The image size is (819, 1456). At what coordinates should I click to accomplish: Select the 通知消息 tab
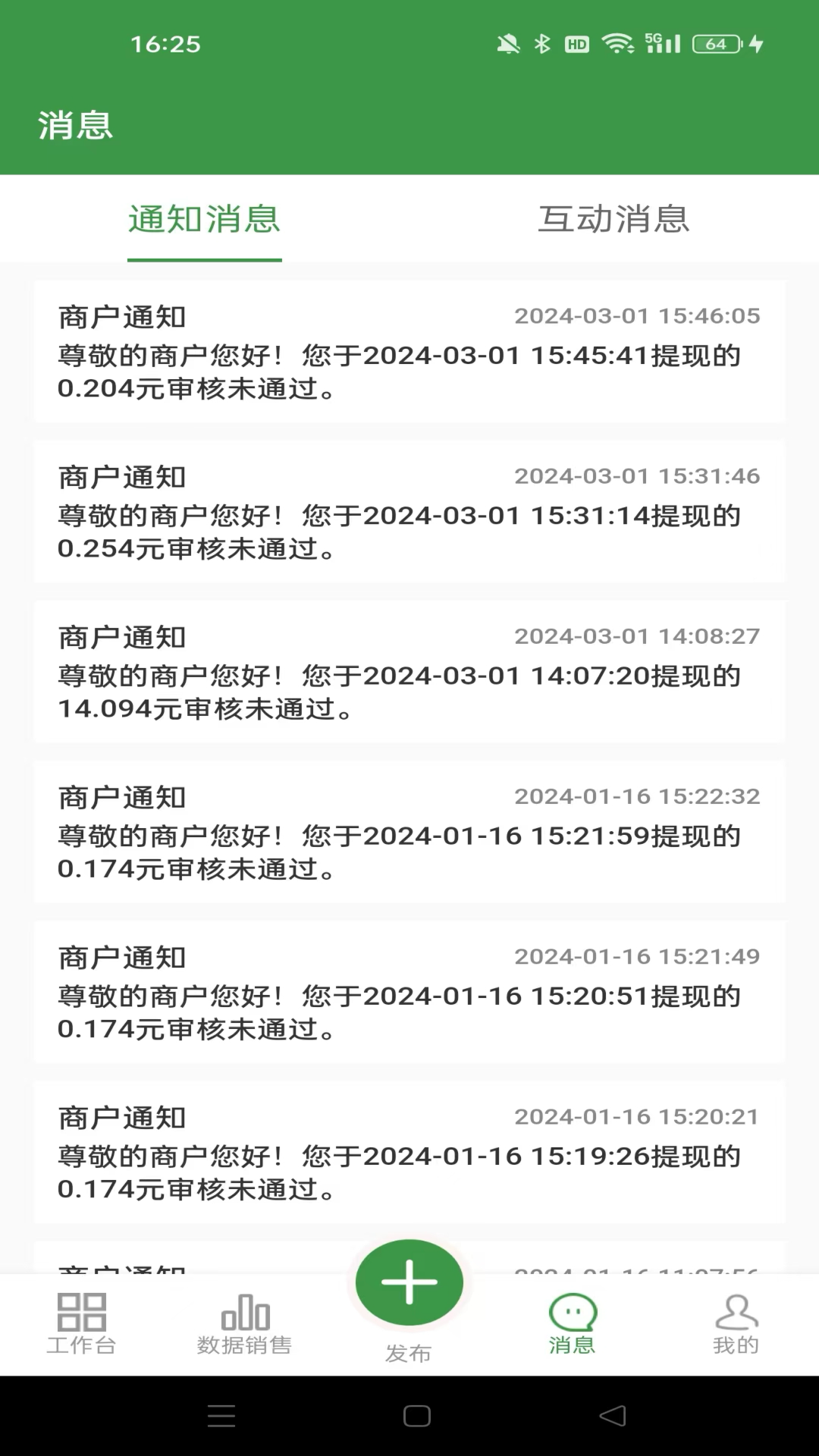pos(205,220)
